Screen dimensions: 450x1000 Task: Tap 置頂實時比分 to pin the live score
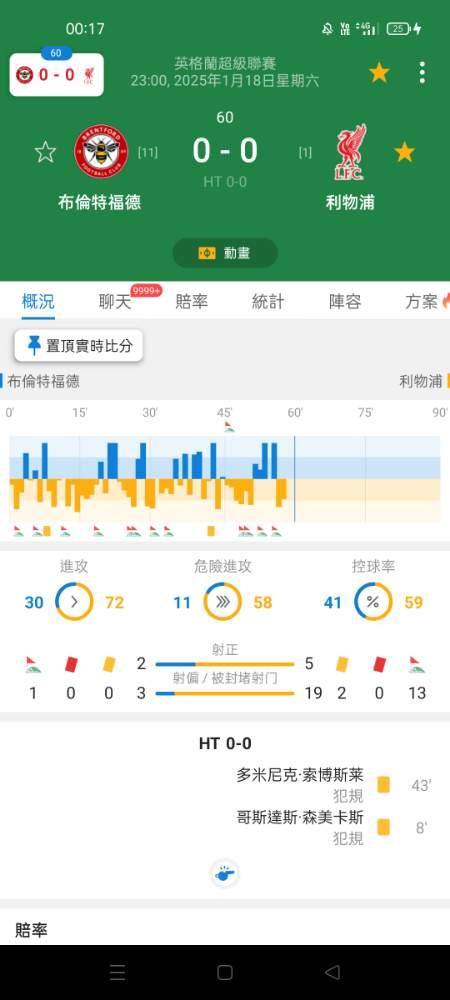coord(79,346)
